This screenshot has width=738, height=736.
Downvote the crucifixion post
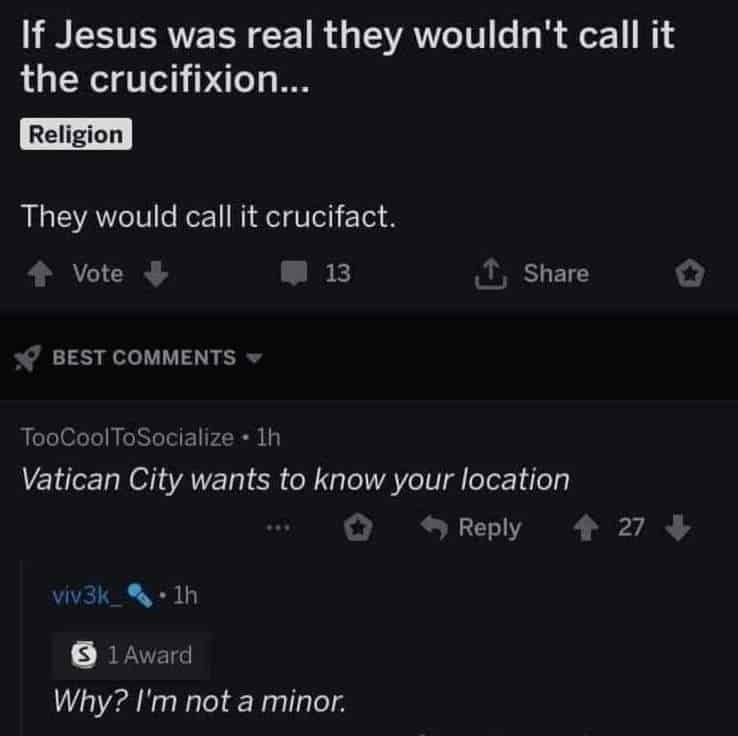(x=155, y=273)
